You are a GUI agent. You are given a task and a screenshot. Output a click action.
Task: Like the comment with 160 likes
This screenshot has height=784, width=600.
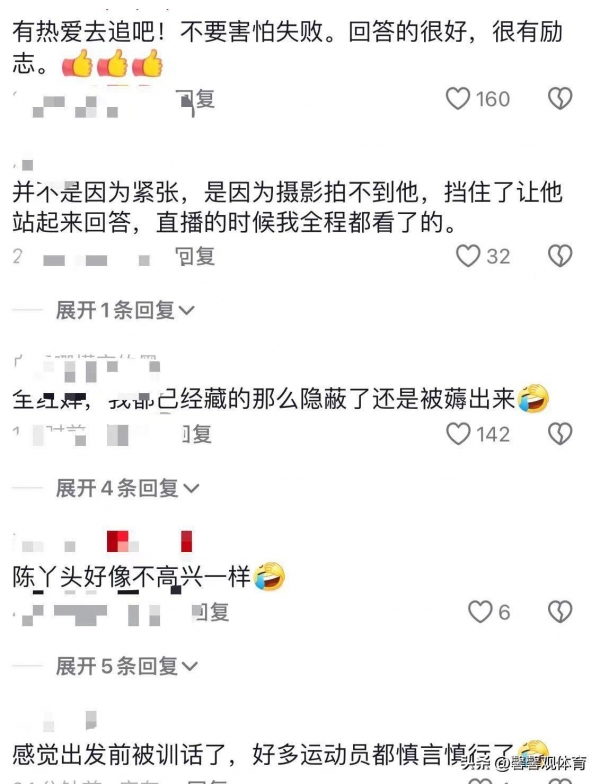pyautogui.click(x=459, y=98)
